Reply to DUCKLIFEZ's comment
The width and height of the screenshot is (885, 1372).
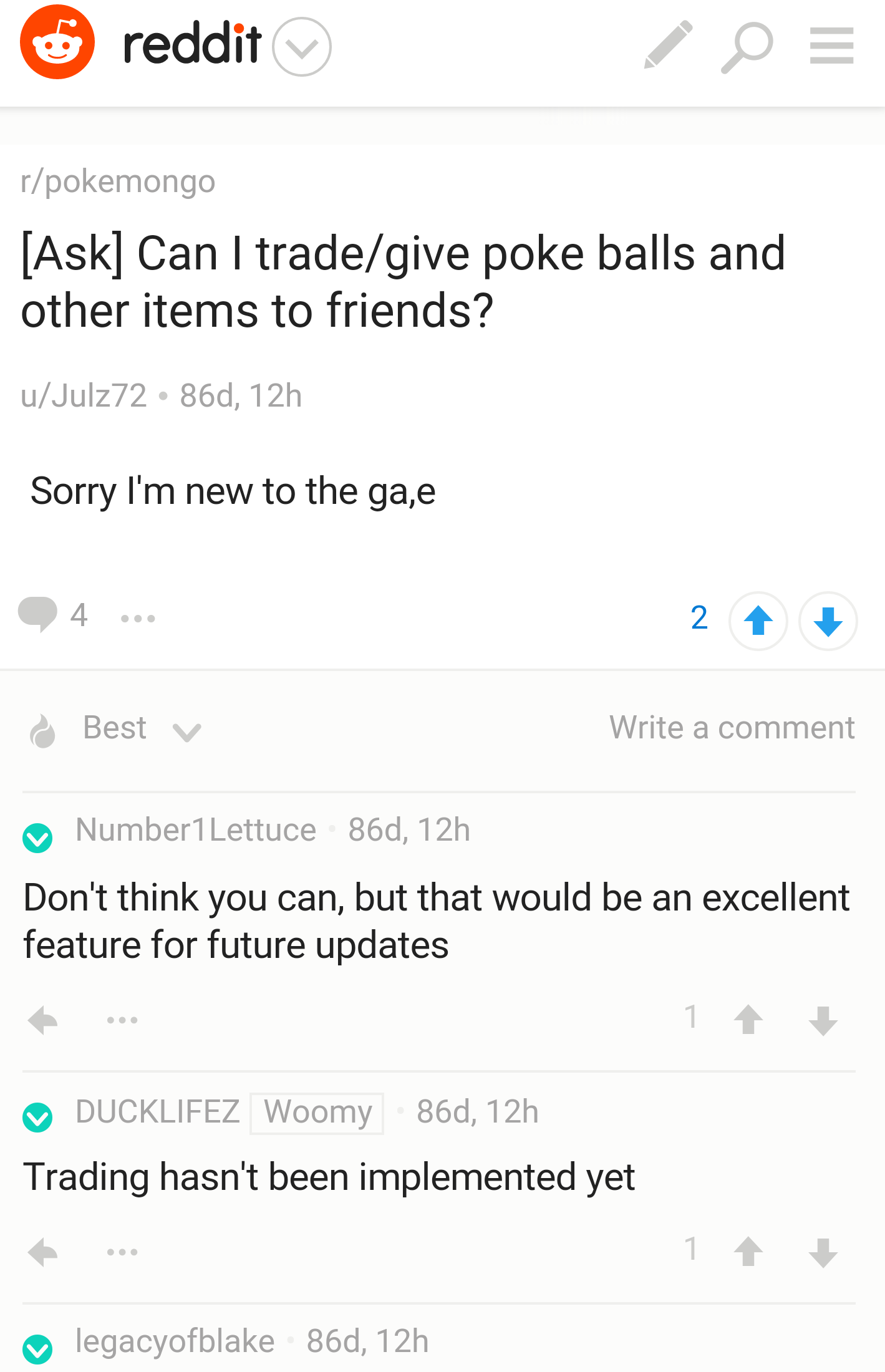click(x=43, y=1252)
